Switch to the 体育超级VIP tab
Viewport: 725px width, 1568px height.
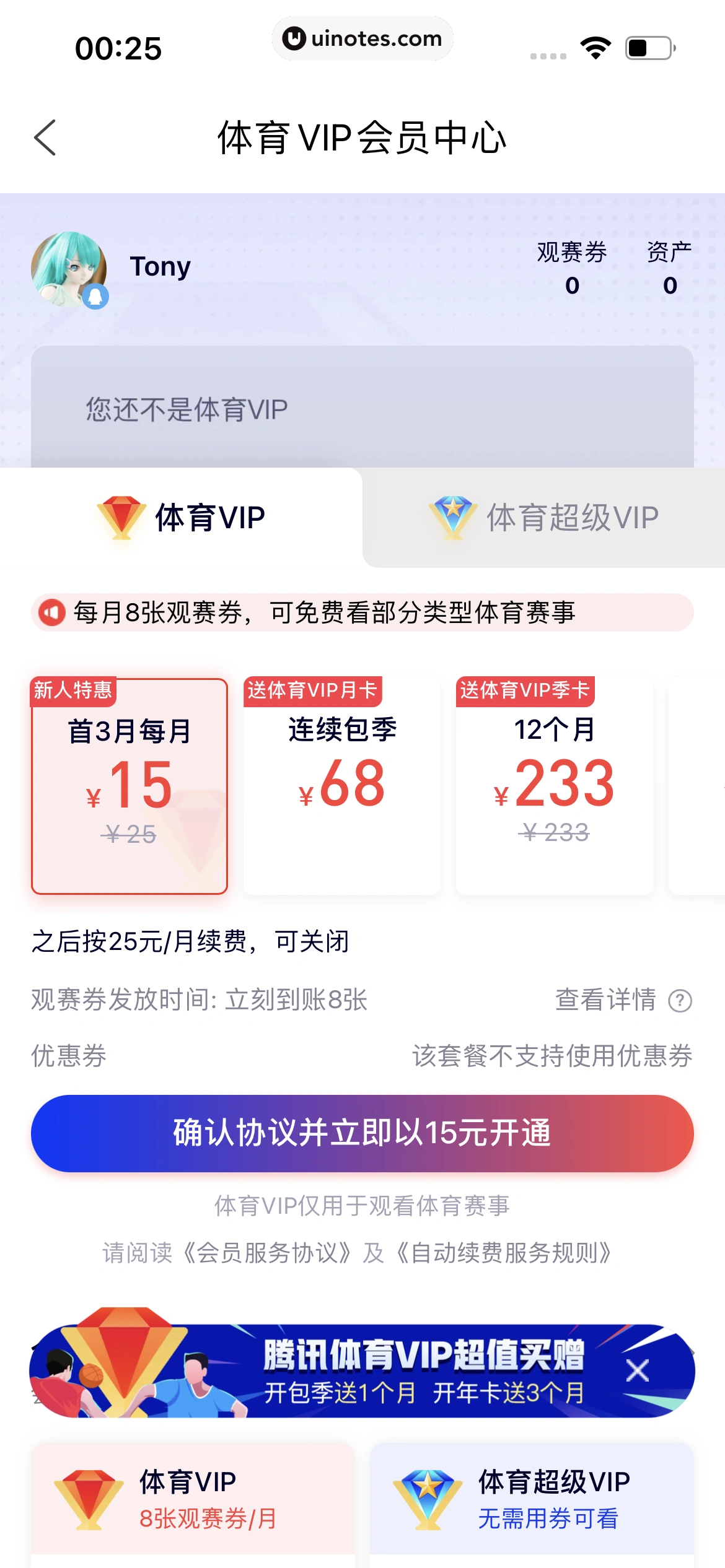pyautogui.click(x=544, y=518)
